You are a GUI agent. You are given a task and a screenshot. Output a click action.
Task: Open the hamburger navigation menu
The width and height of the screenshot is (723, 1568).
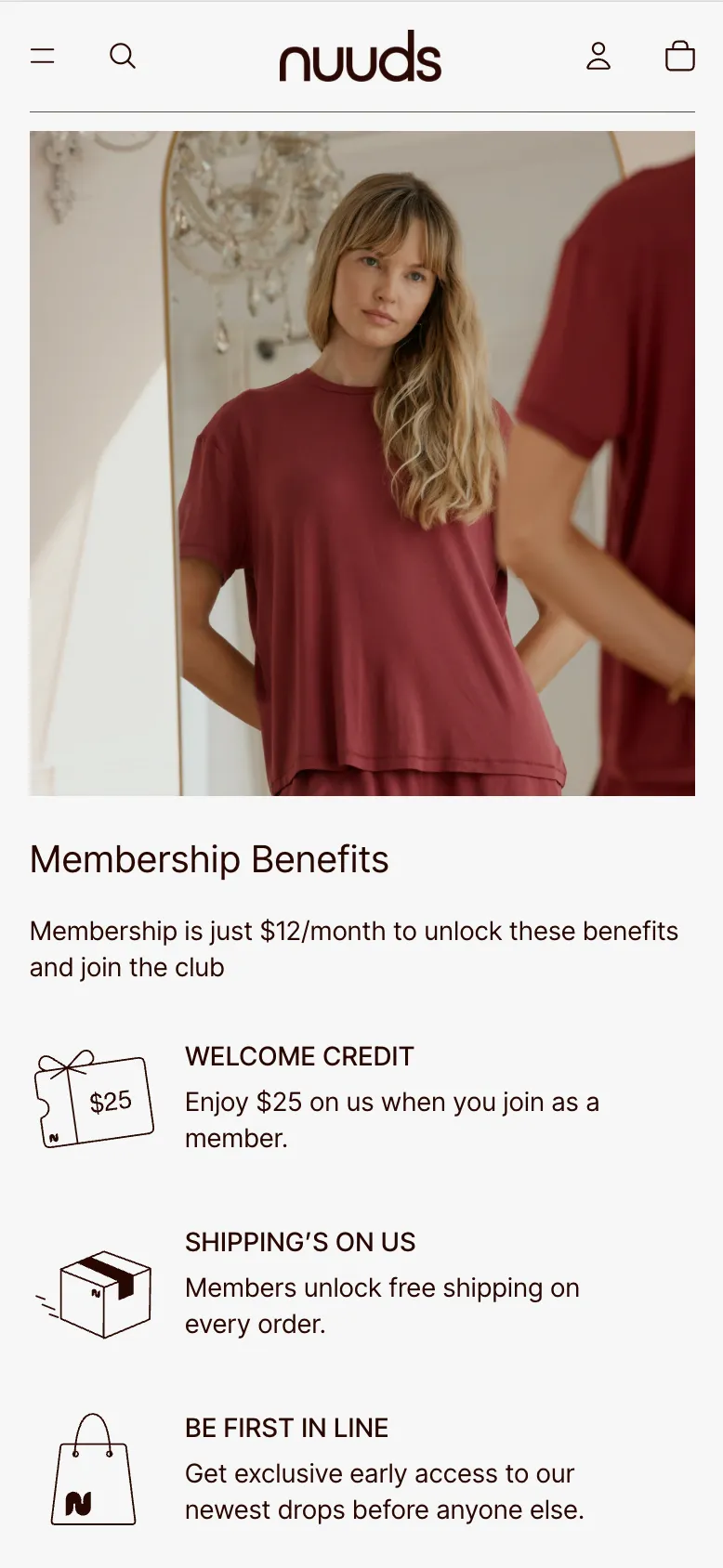[x=43, y=57]
